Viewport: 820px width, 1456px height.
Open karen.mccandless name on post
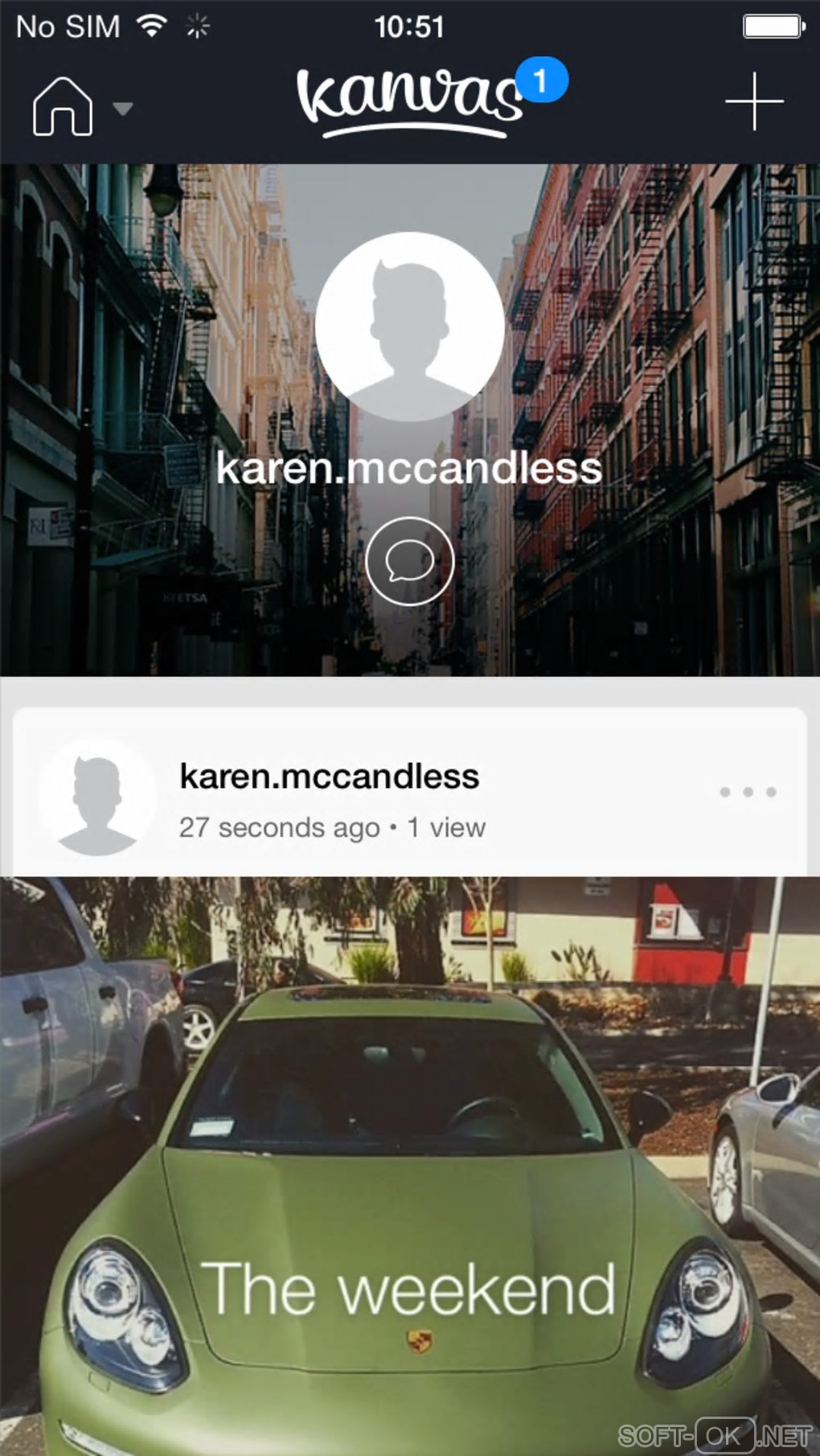tap(329, 777)
